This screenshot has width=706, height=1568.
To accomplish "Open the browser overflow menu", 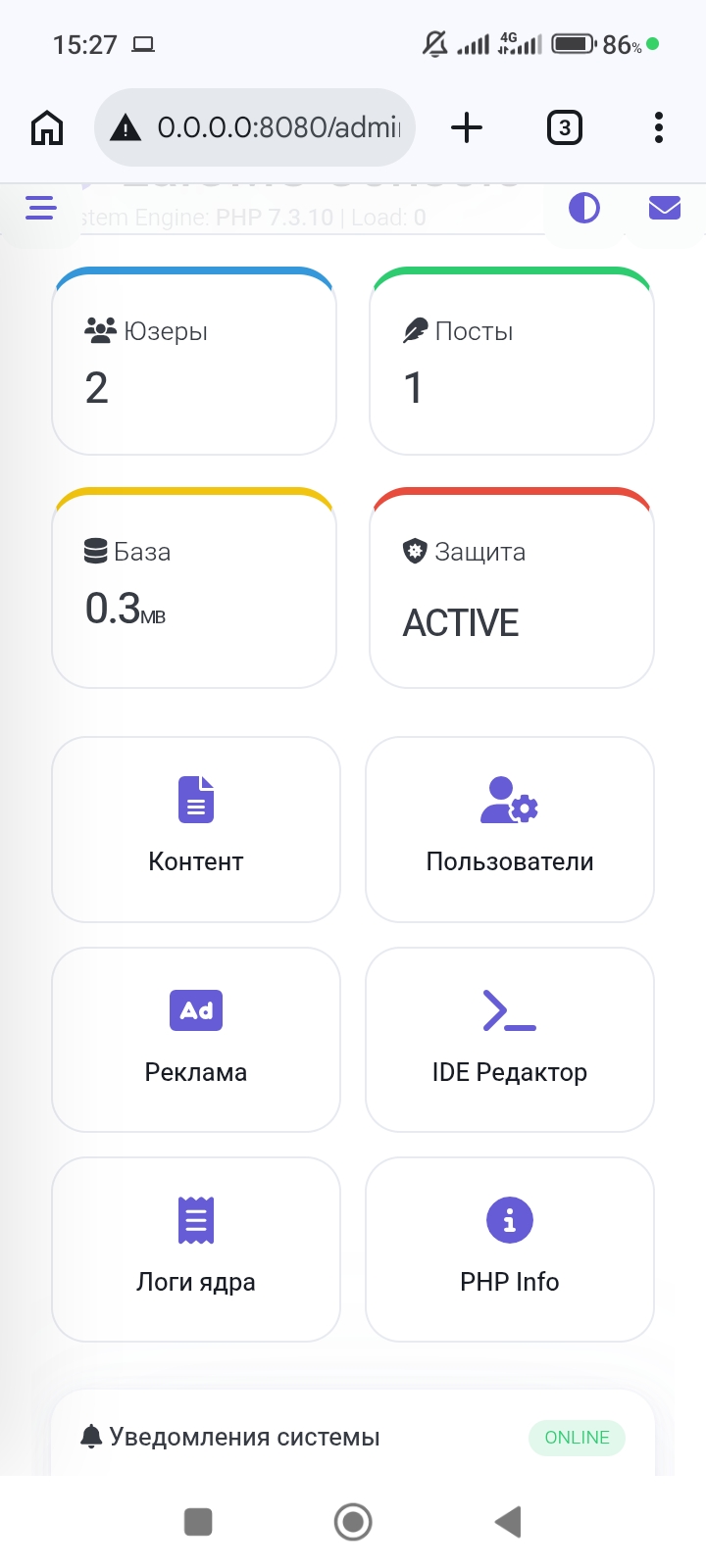I will (x=659, y=127).
